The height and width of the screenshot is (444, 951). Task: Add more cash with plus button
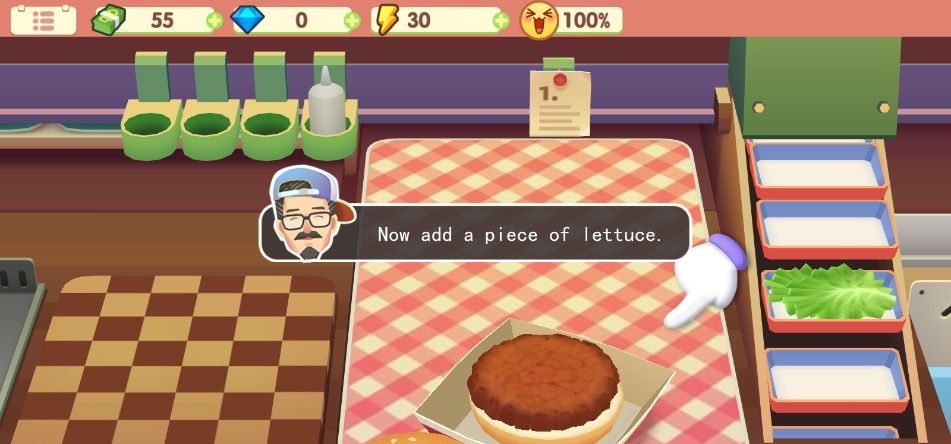coord(212,20)
